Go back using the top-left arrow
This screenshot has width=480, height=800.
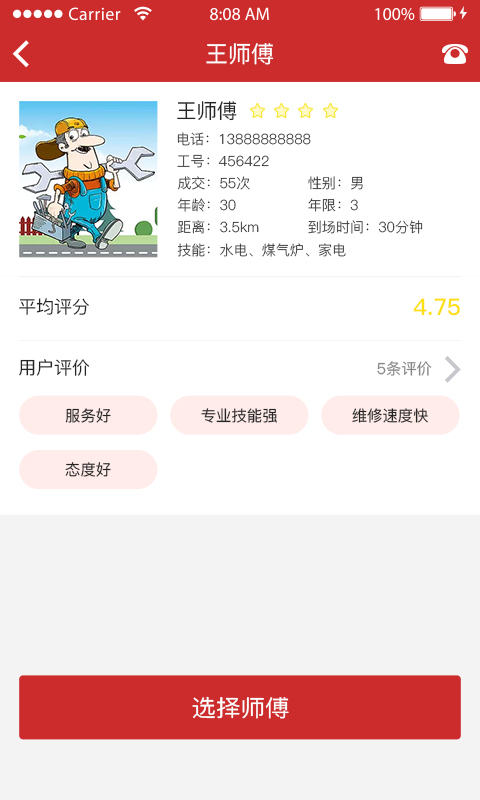point(21,54)
